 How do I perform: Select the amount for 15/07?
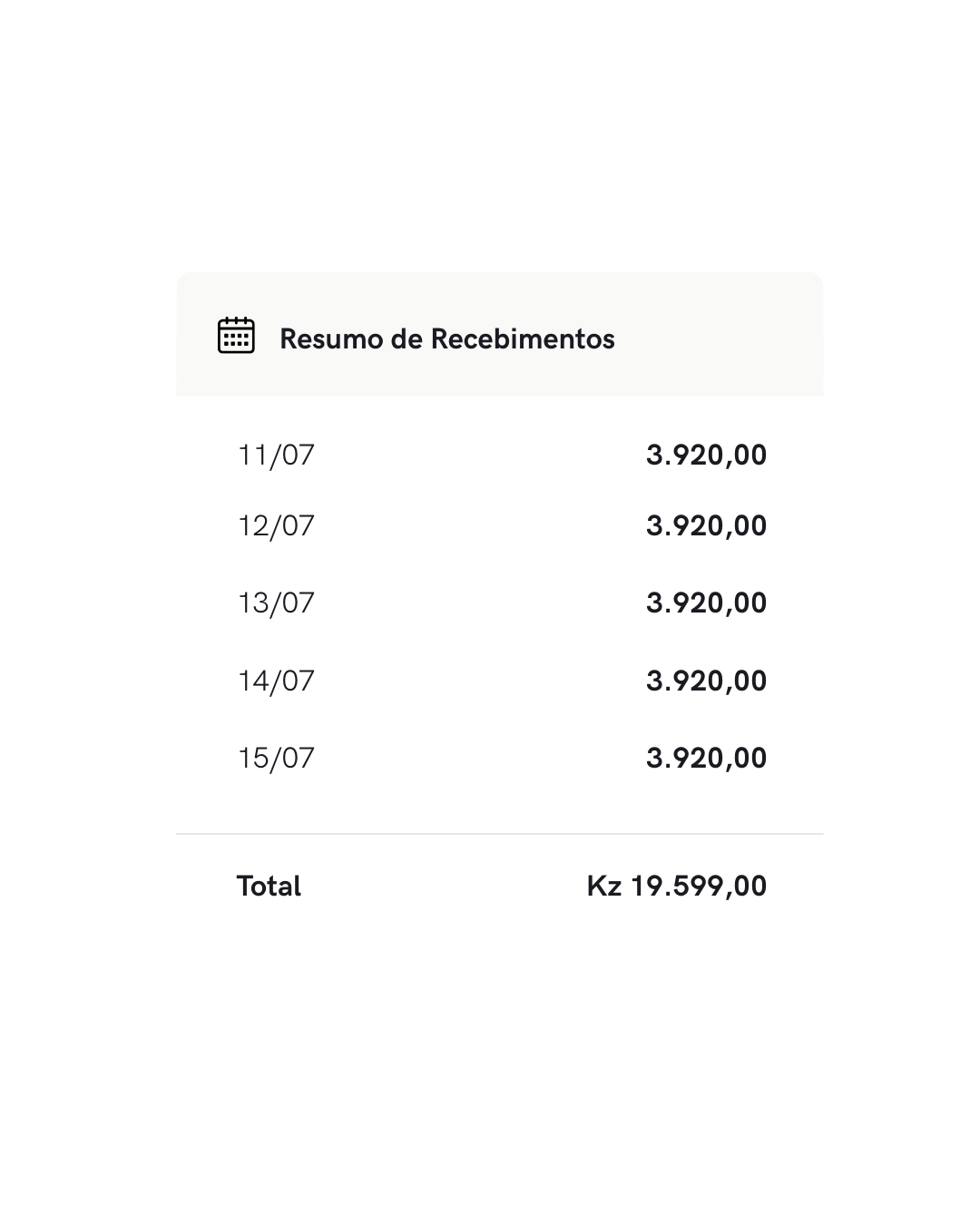pyautogui.click(x=706, y=756)
